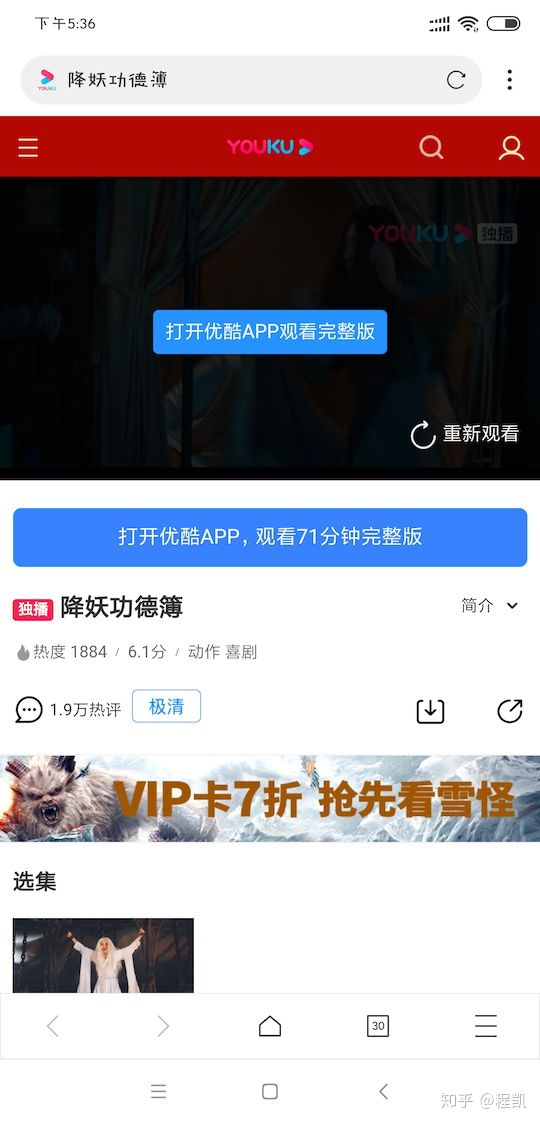Open the browser bottom menu

click(x=485, y=1026)
